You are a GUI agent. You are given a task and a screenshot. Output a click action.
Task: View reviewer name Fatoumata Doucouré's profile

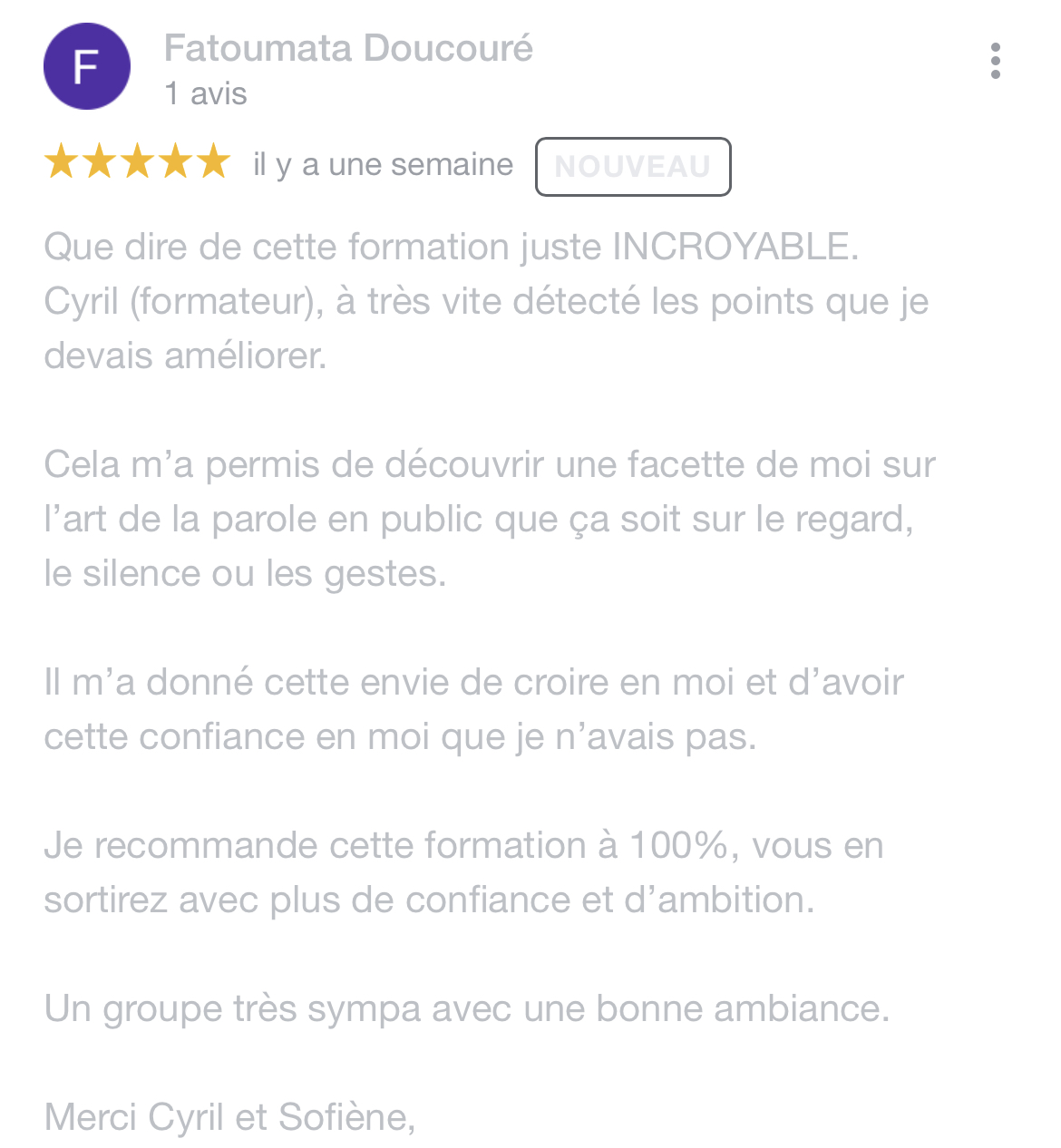(x=348, y=48)
